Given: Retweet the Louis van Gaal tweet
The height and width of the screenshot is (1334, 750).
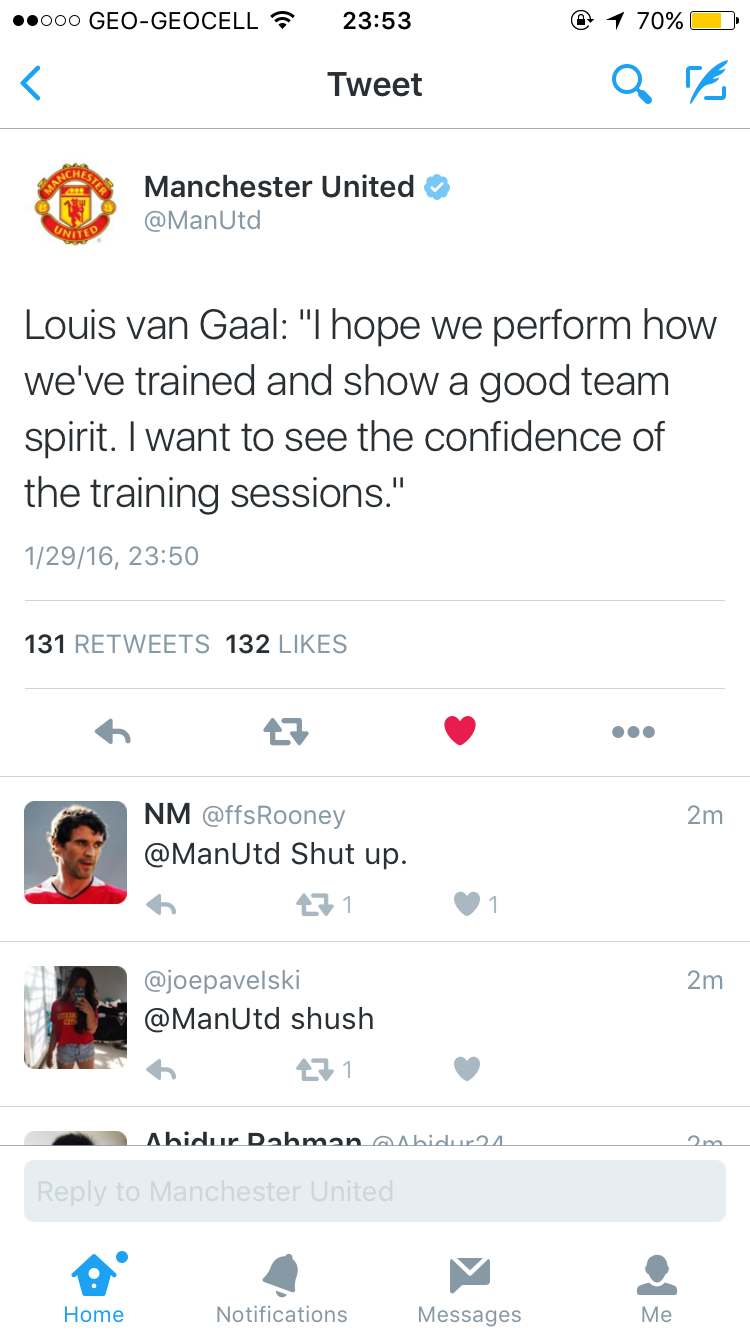Looking at the screenshot, I should [x=285, y=733].
